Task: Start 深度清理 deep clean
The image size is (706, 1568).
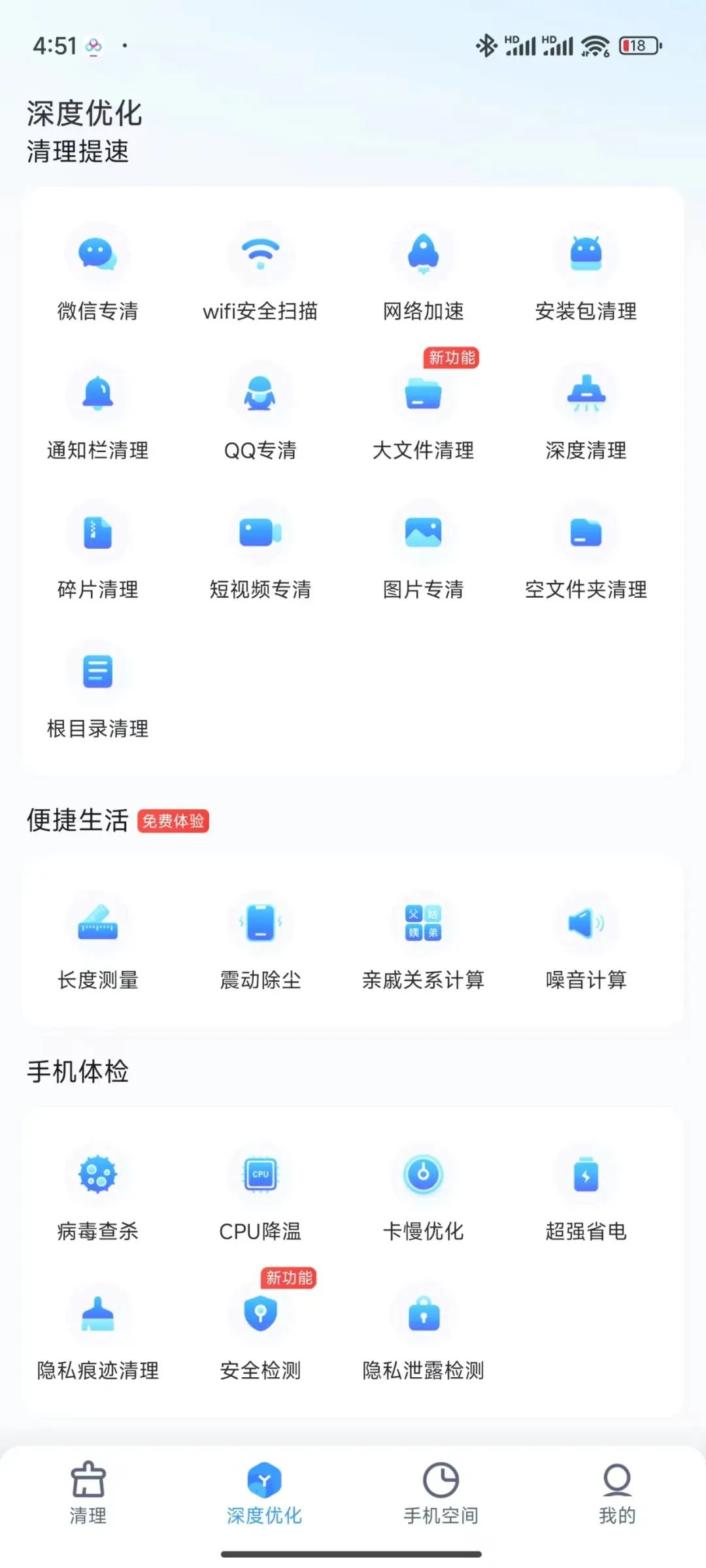Action: [586, 395]
